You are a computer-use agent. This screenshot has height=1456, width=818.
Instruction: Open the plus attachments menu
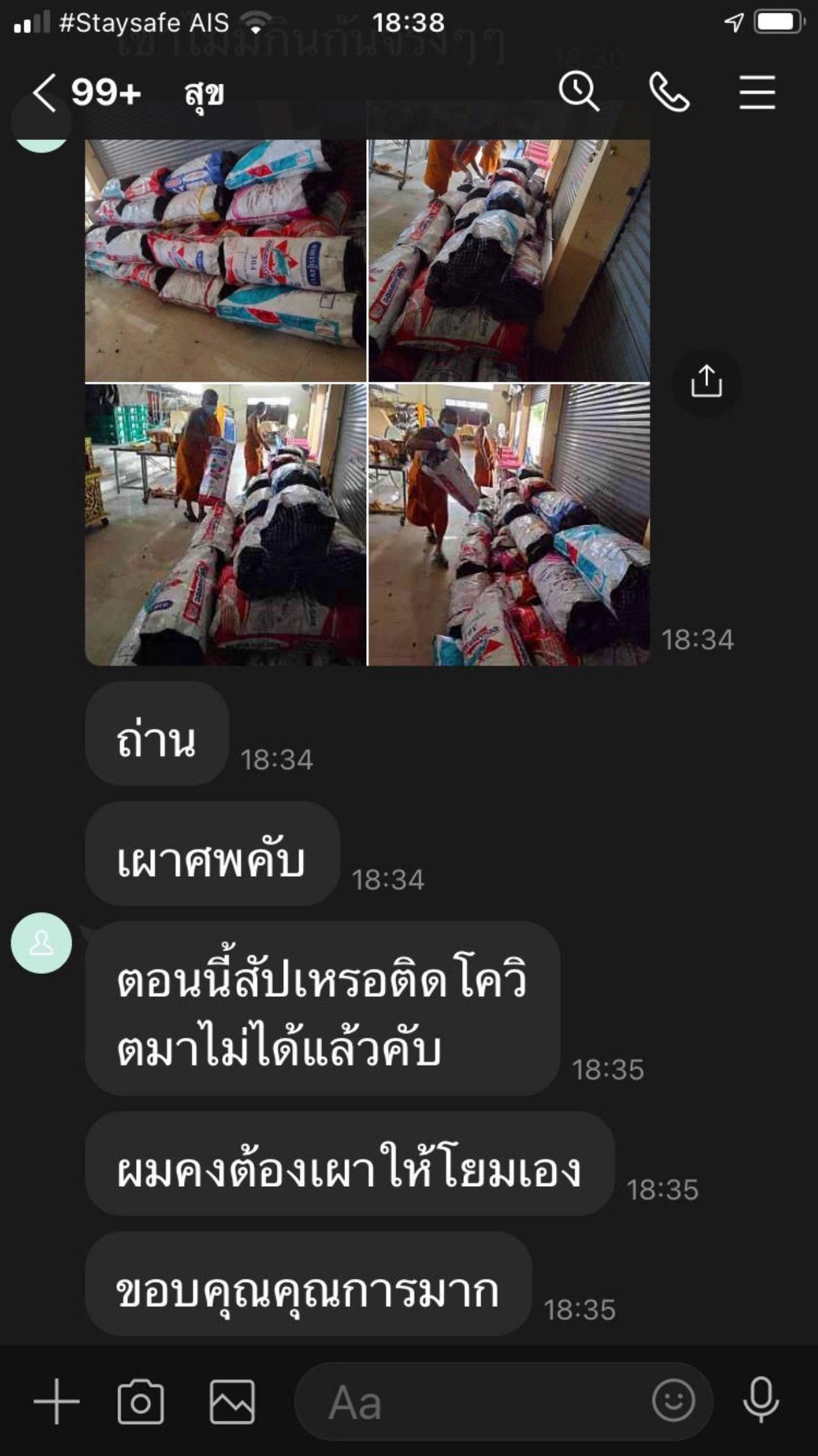tap(56, 1401)
